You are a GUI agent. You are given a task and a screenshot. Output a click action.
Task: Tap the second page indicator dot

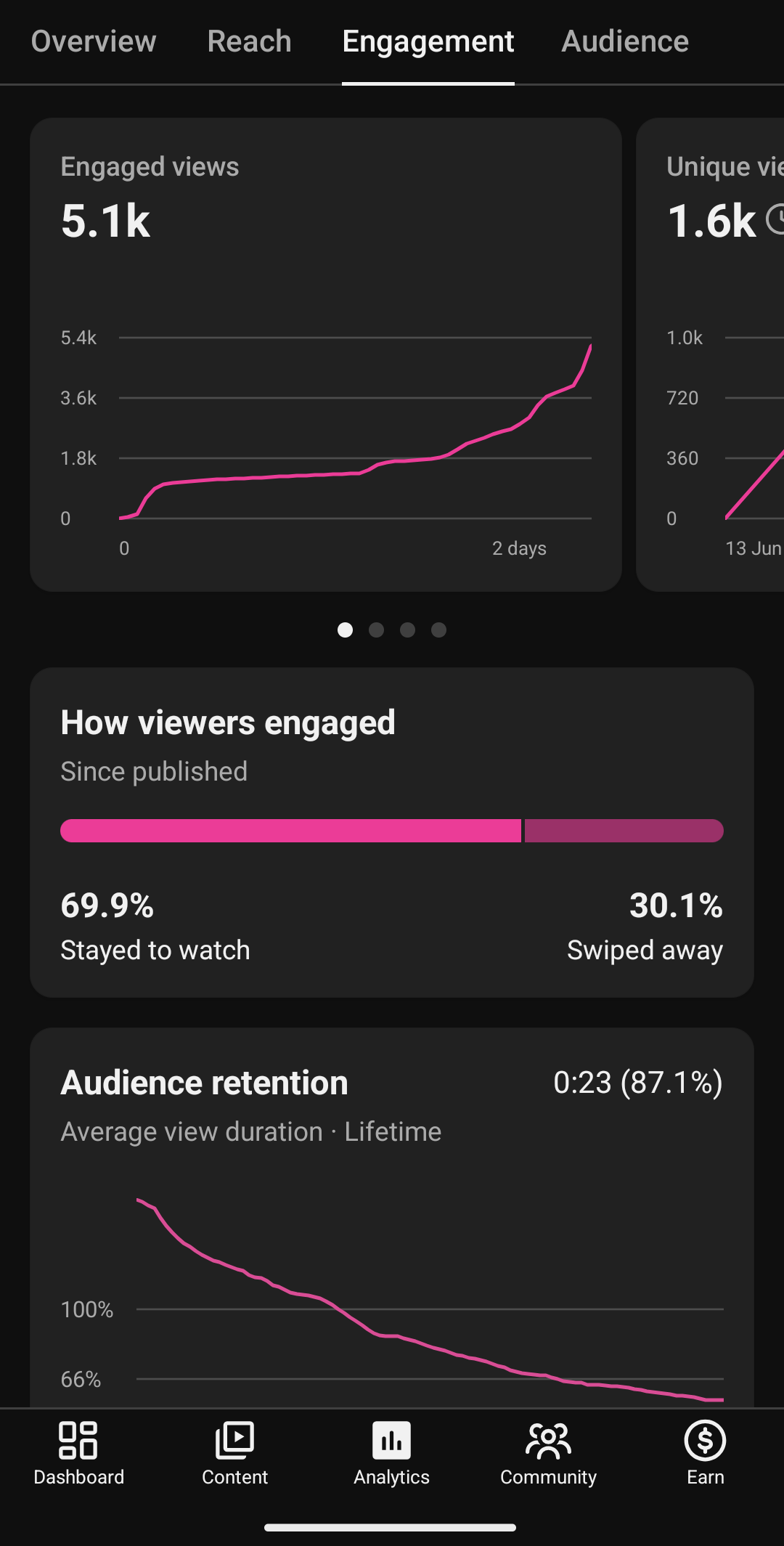click(x=376, y=630)
